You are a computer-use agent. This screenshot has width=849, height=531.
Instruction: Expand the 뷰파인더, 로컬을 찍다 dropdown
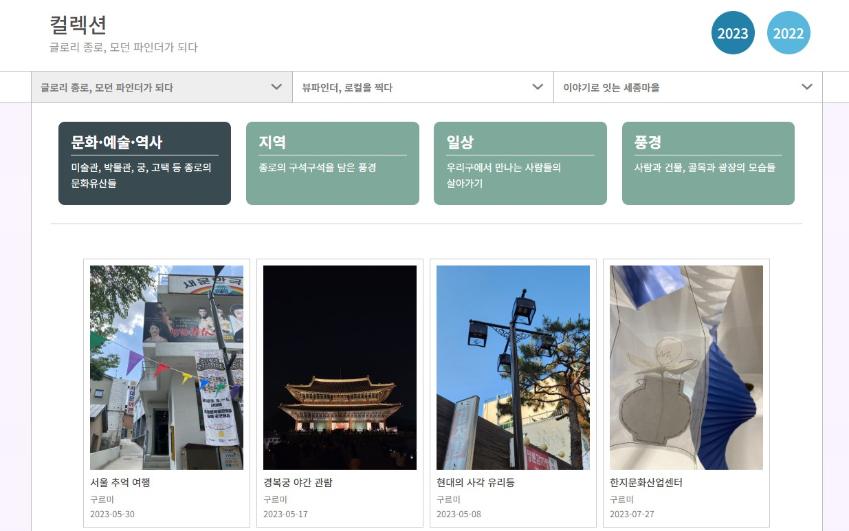pyautogui.click(x=422, y=87)
